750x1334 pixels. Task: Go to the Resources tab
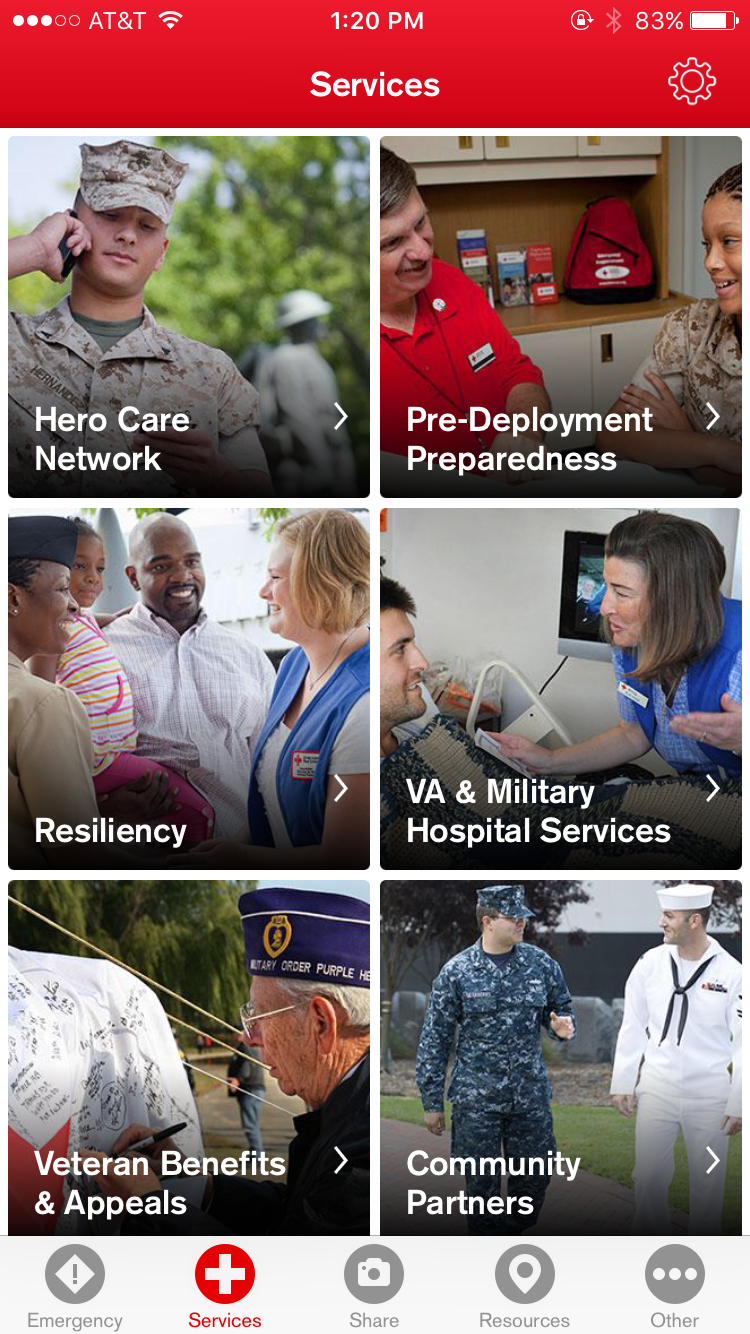tap(524, 1285)
